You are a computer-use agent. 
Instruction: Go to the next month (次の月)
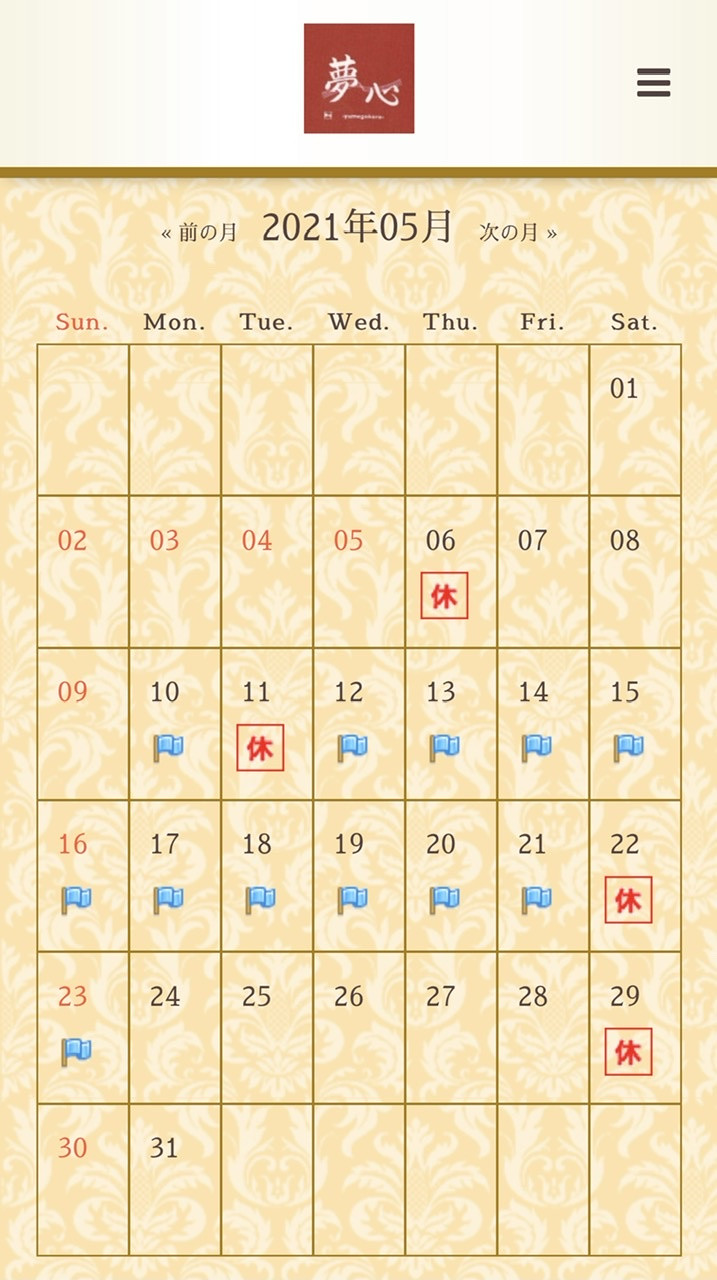(x=517, y=233)
